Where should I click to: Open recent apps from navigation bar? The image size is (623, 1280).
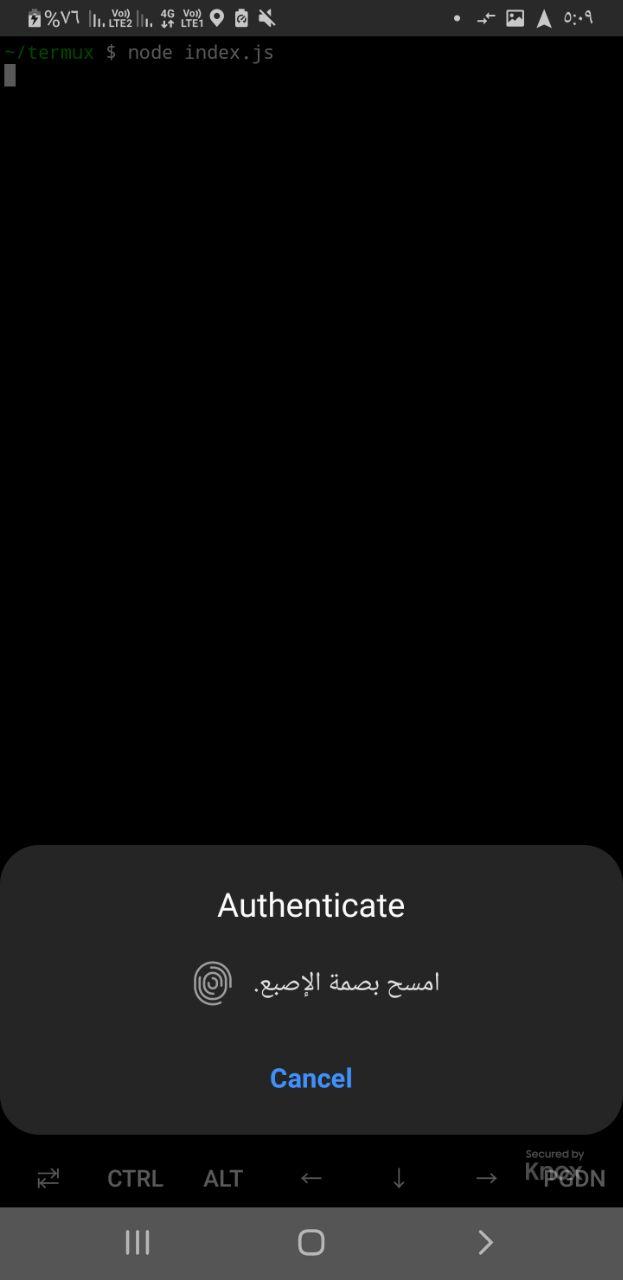(x=137, y=1242)
